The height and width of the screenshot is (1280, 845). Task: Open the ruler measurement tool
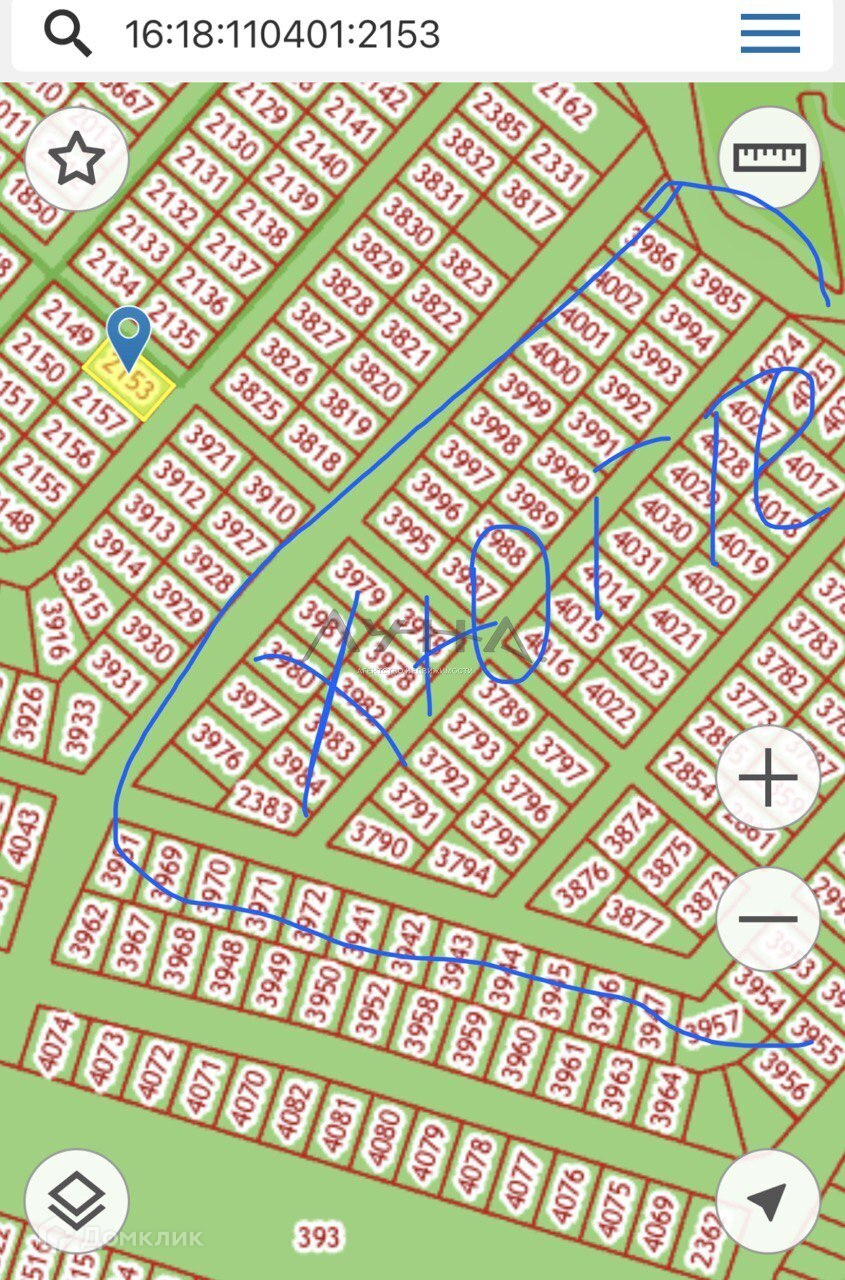pyautogui.click(x=769, y=157)
